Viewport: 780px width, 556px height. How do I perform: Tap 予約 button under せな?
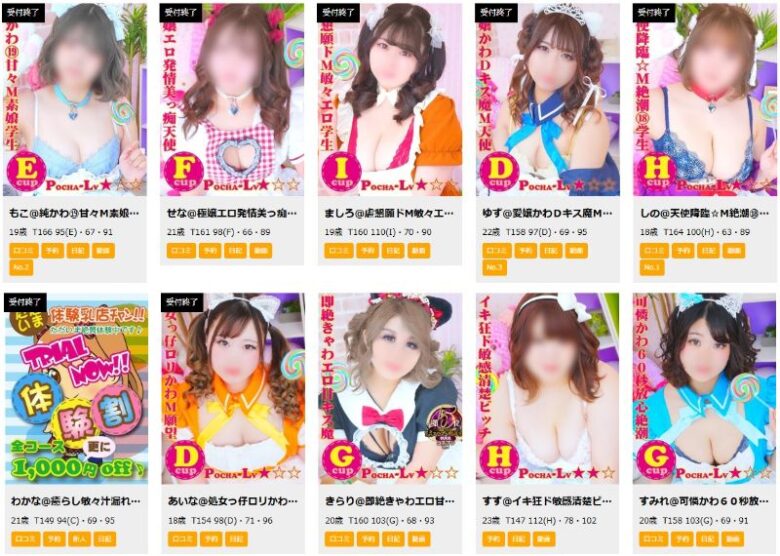[x=209, y=251]
